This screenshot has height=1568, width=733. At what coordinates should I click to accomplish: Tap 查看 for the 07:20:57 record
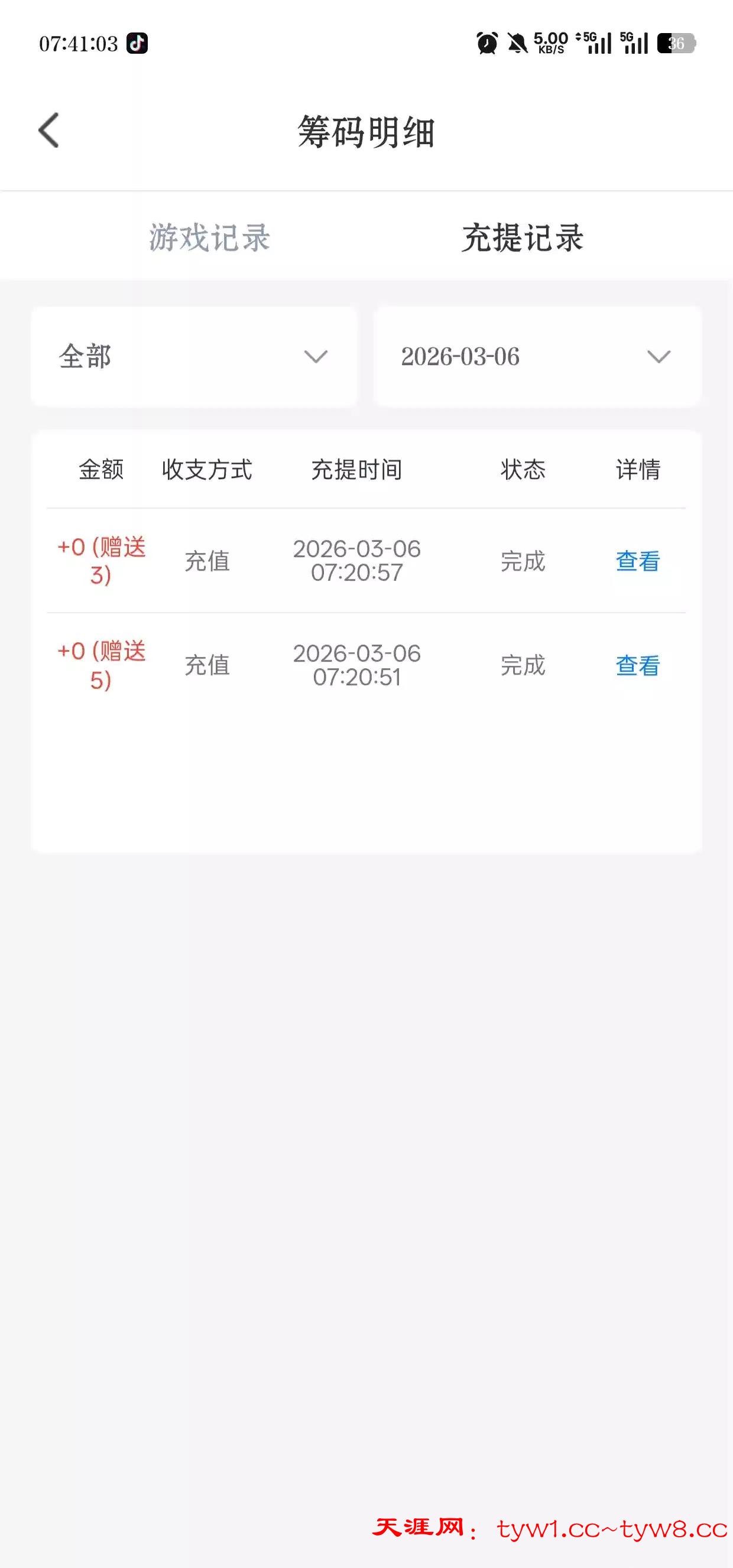pos(637,561)
